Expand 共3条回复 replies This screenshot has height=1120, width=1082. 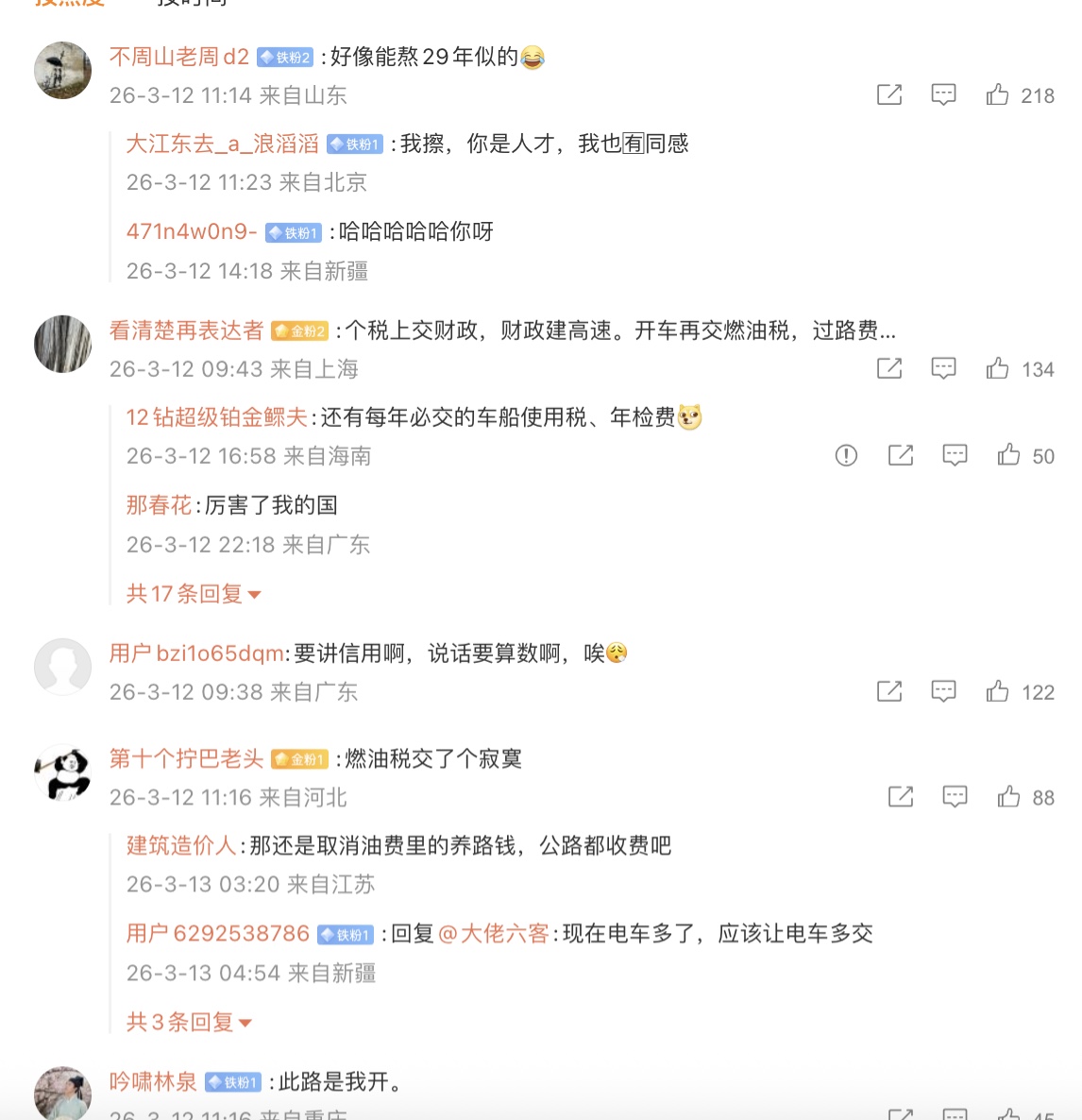(189, 1023)
